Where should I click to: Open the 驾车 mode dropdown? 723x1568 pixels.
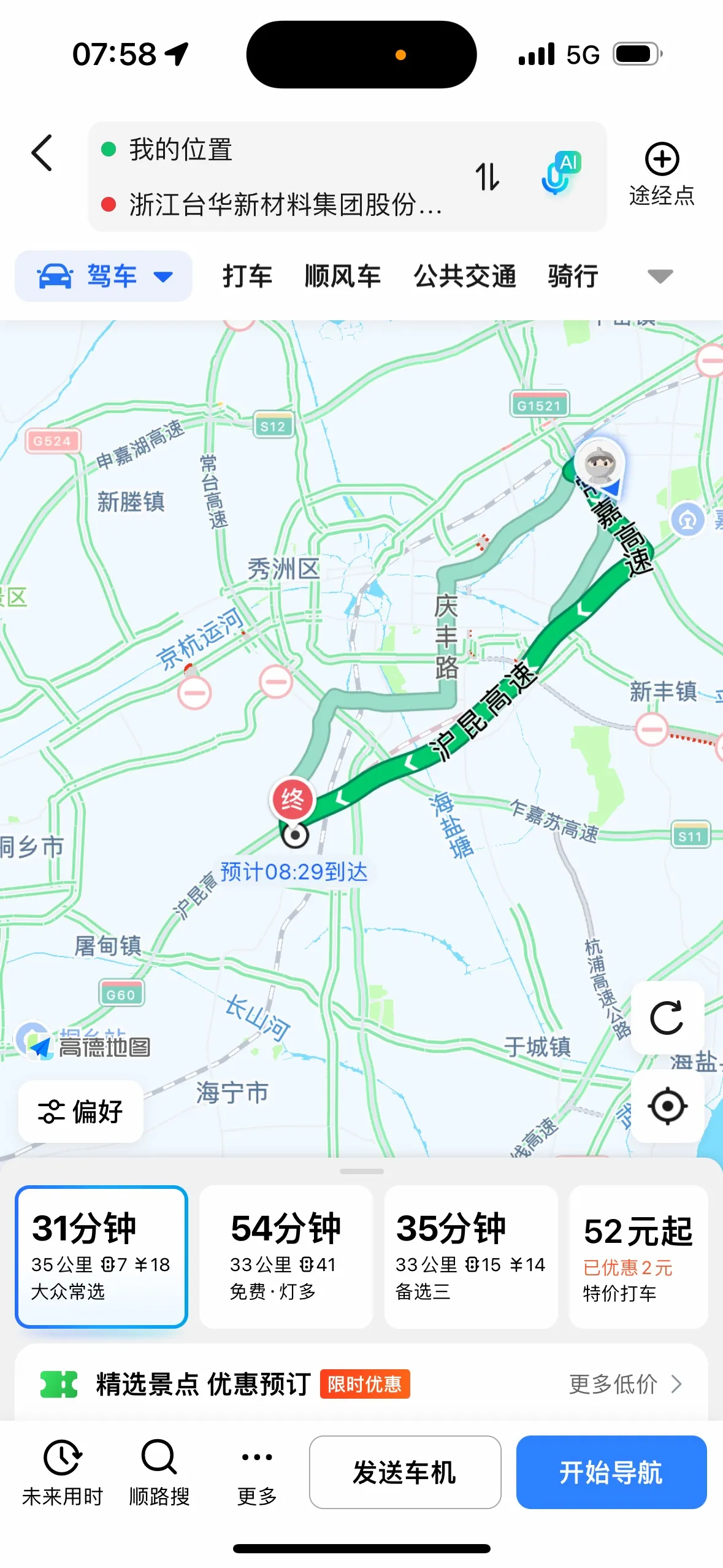104,277
